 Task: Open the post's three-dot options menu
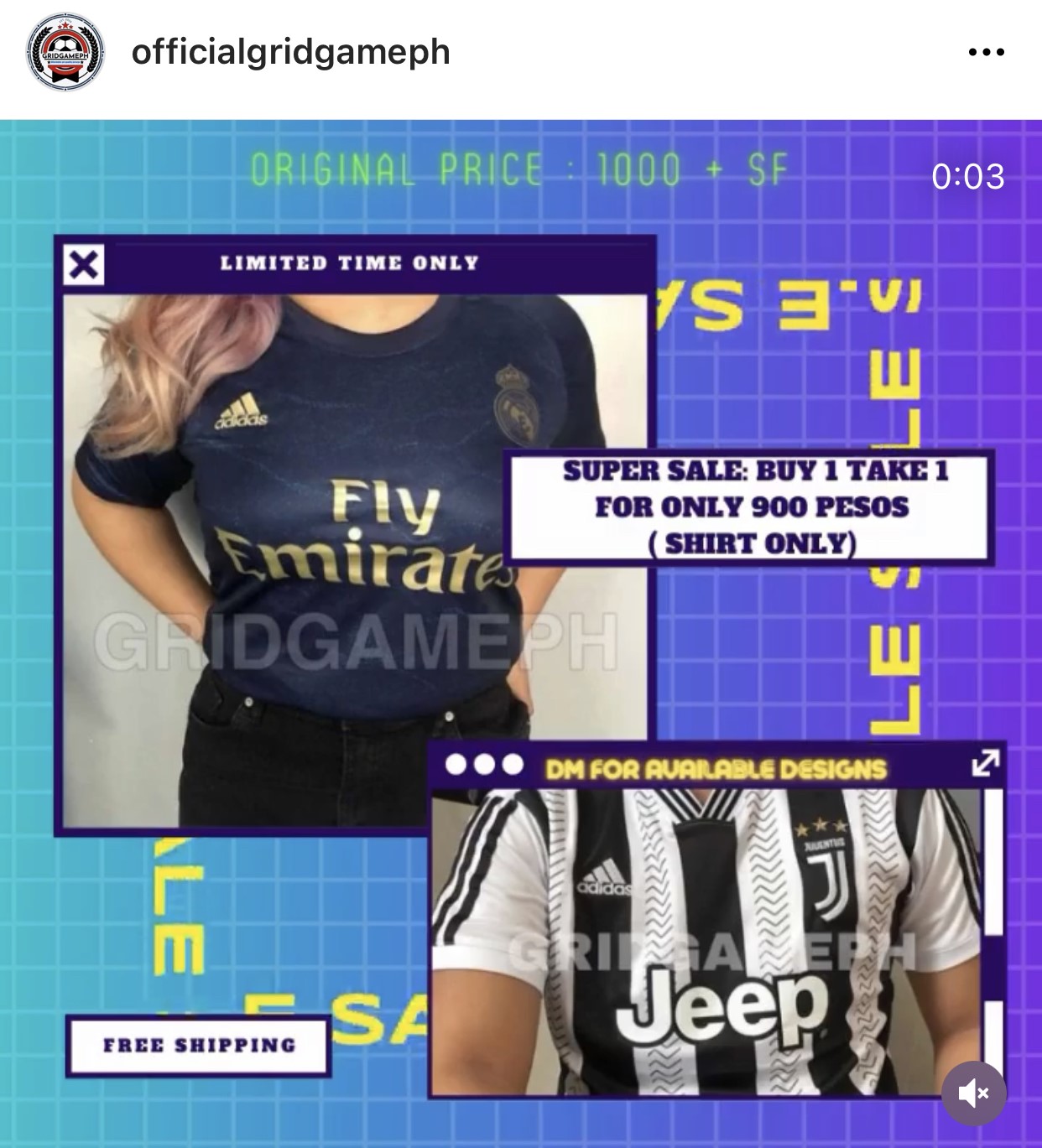[986, 52]
